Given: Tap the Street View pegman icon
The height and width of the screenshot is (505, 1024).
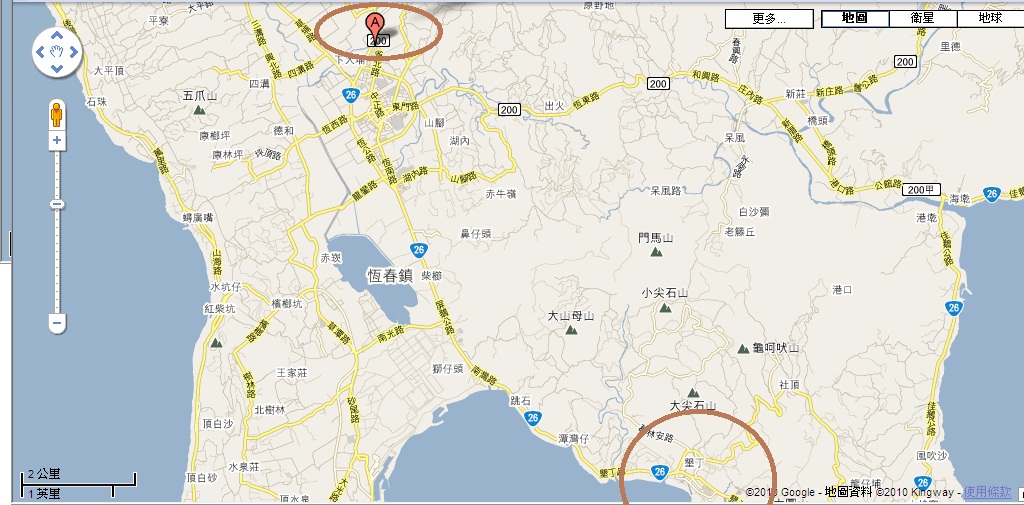Looking at the screenshot, I should pos(57,113).
